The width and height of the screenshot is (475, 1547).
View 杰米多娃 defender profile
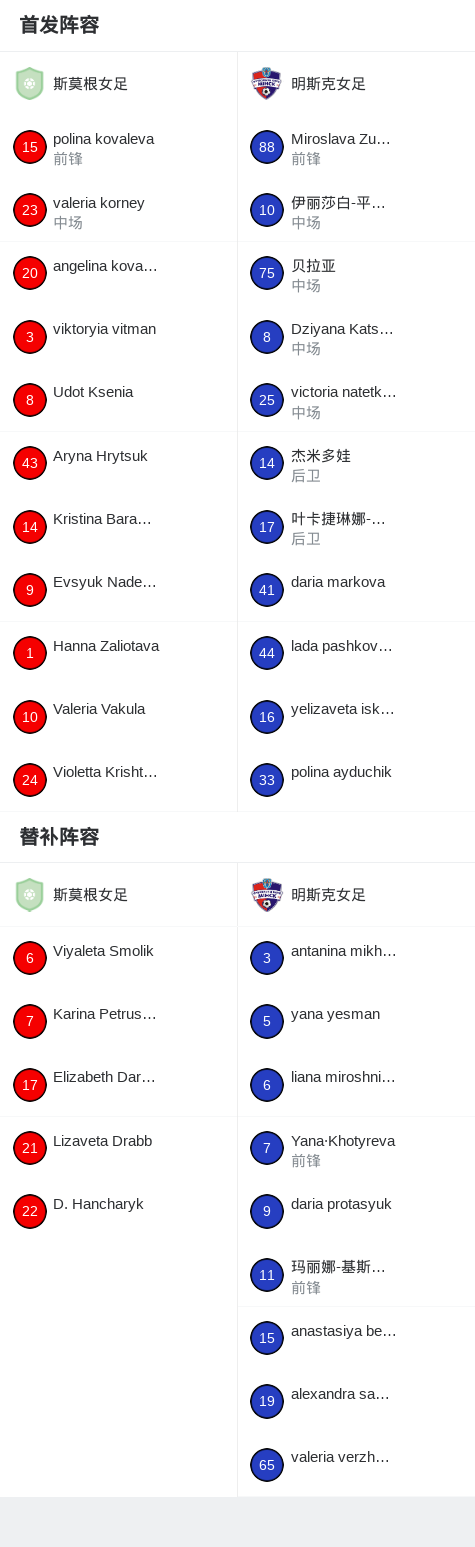(356, 464)
